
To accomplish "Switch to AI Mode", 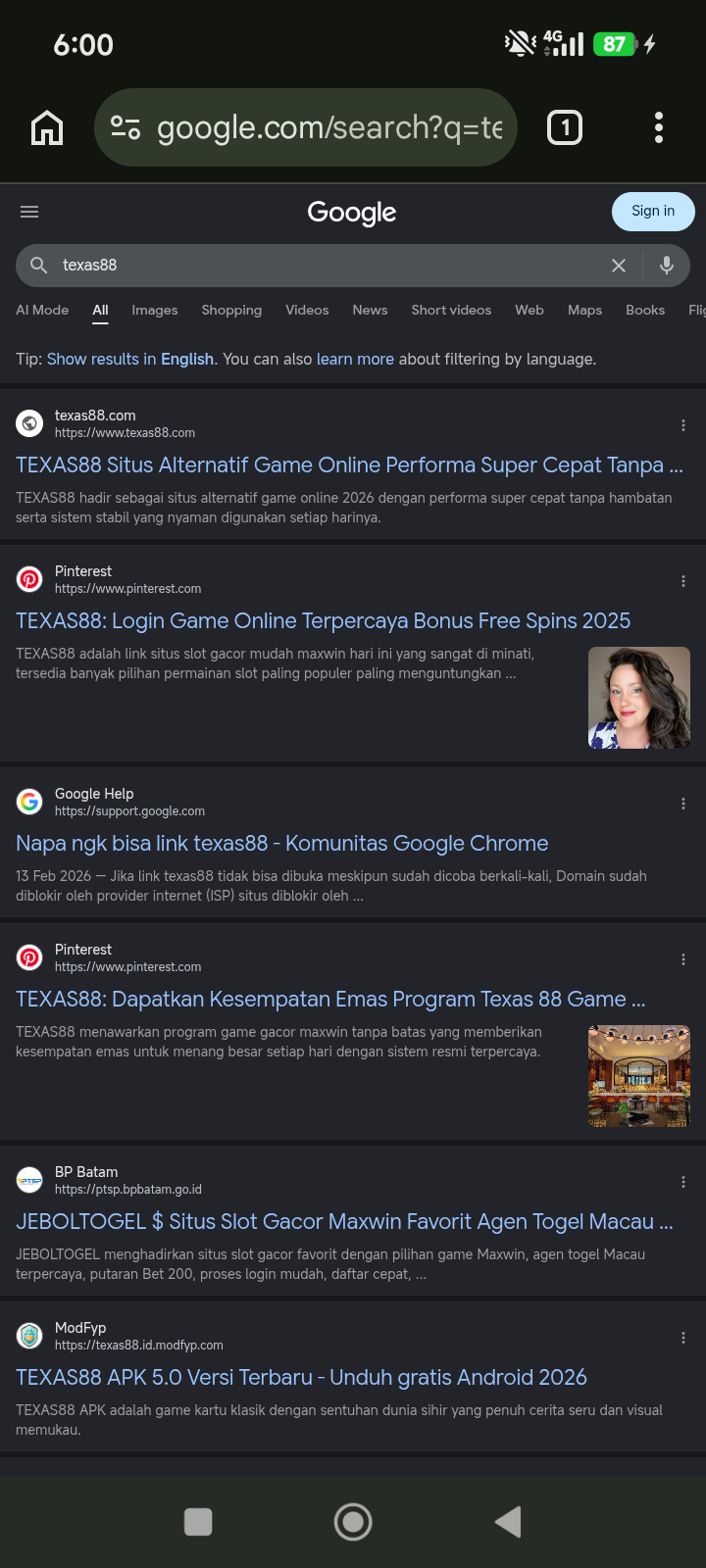I will point(42,310).
